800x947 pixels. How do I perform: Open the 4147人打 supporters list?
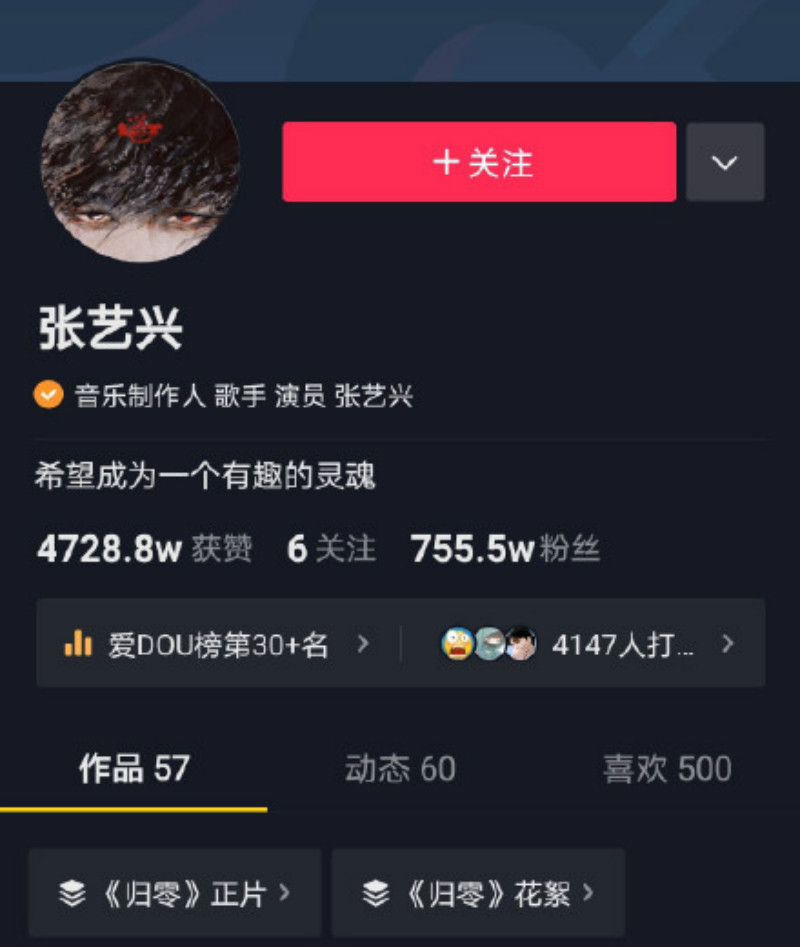point(588,644)
